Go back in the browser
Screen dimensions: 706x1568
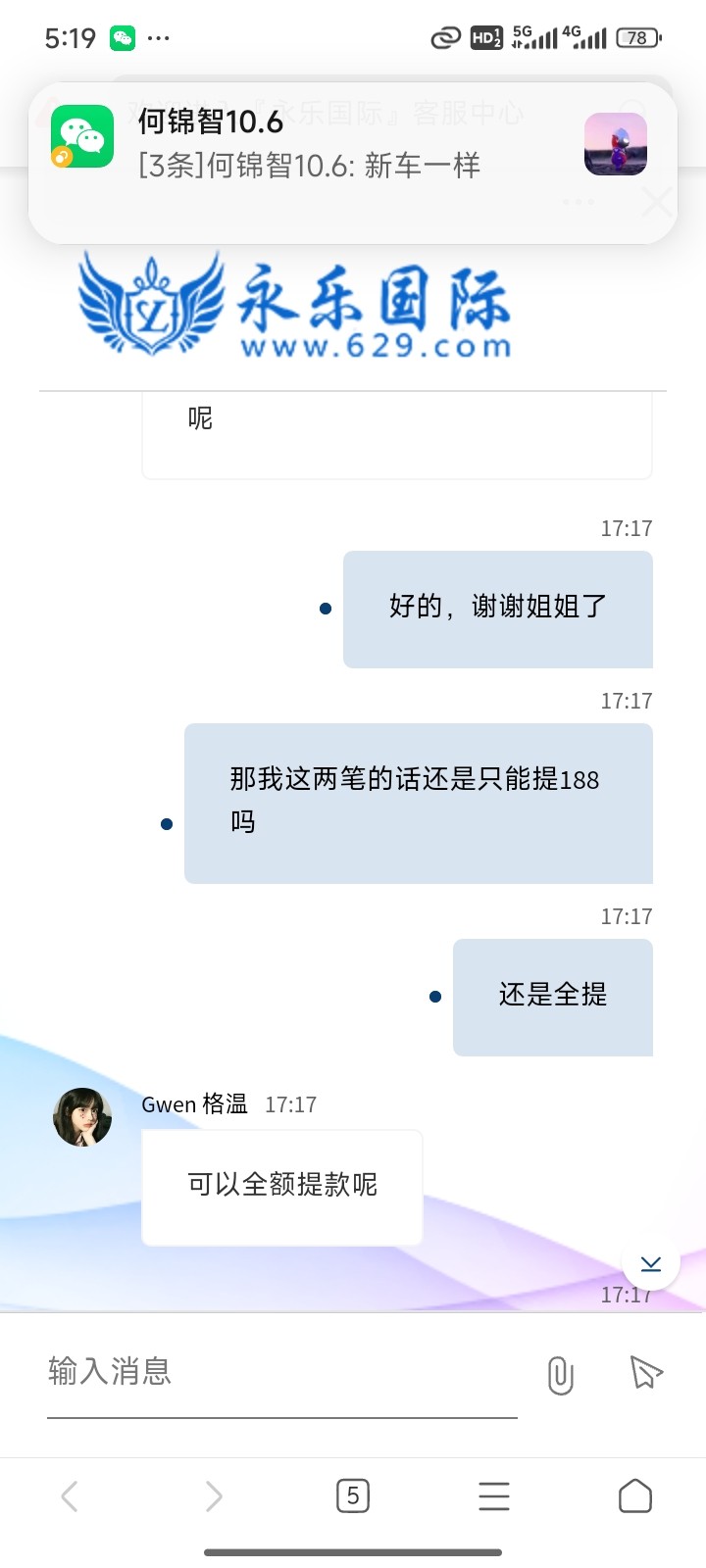(x=70, y=1496)
